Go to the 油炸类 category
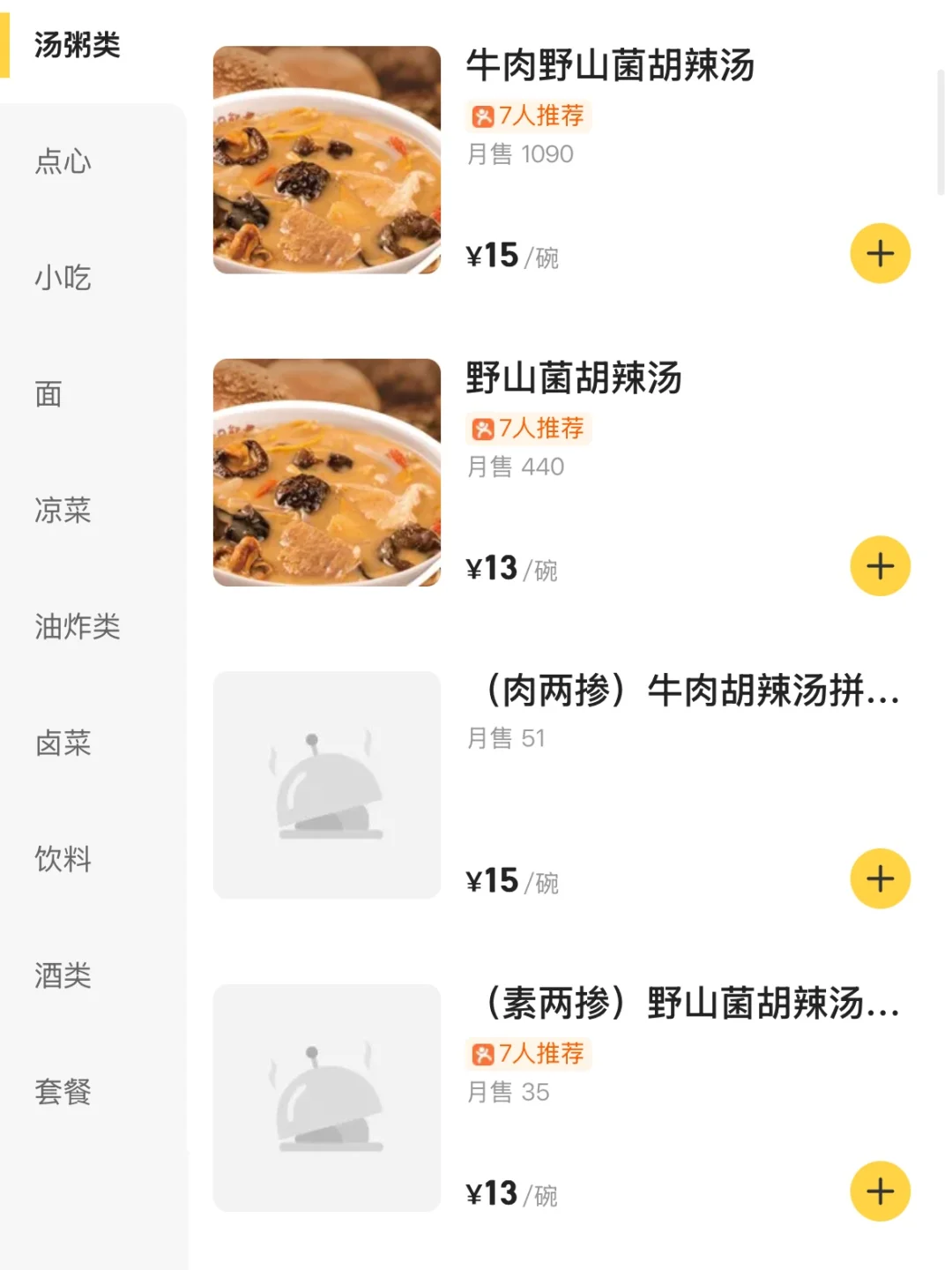This screenshot has width=952, height=1270. click(x=78, y=627)
